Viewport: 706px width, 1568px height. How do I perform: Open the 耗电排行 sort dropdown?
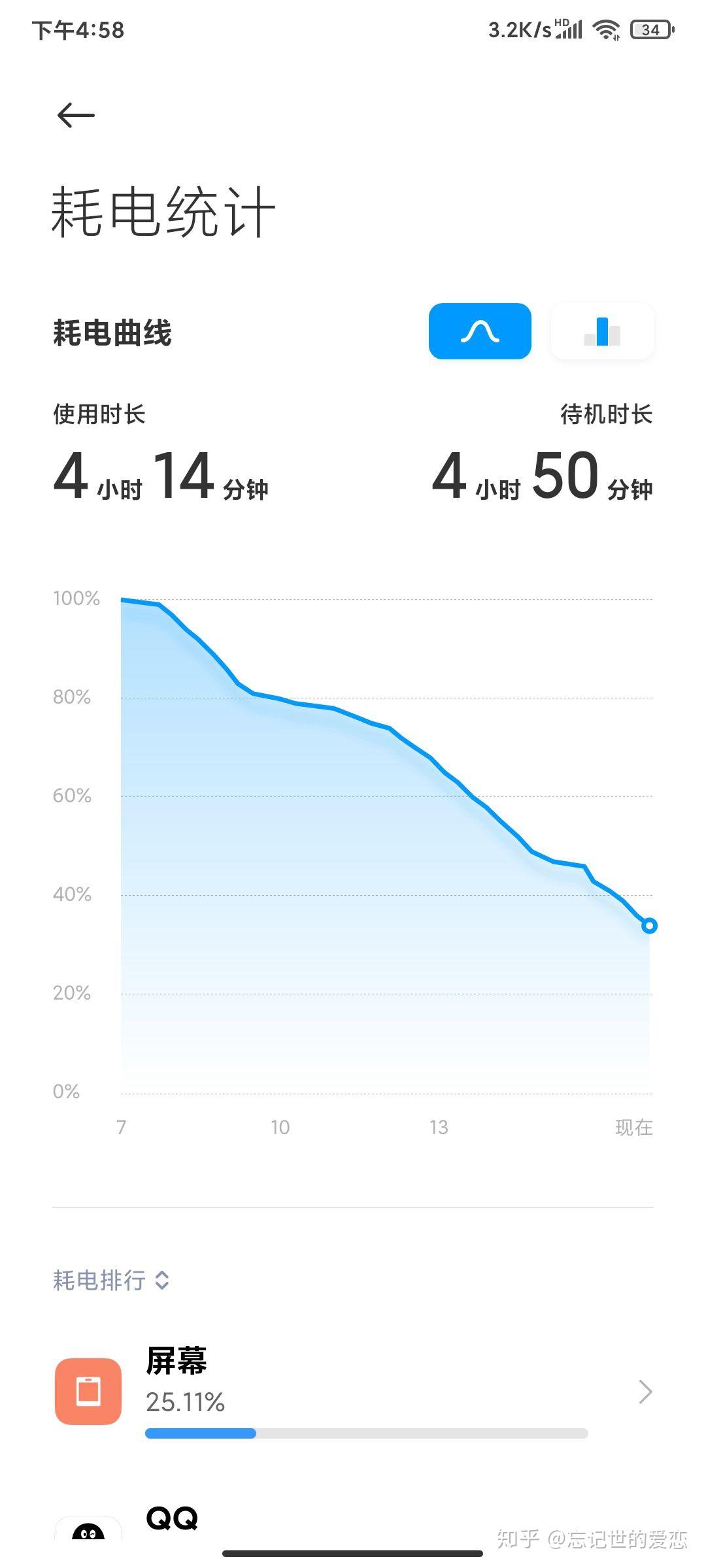tap(112, 1280)
